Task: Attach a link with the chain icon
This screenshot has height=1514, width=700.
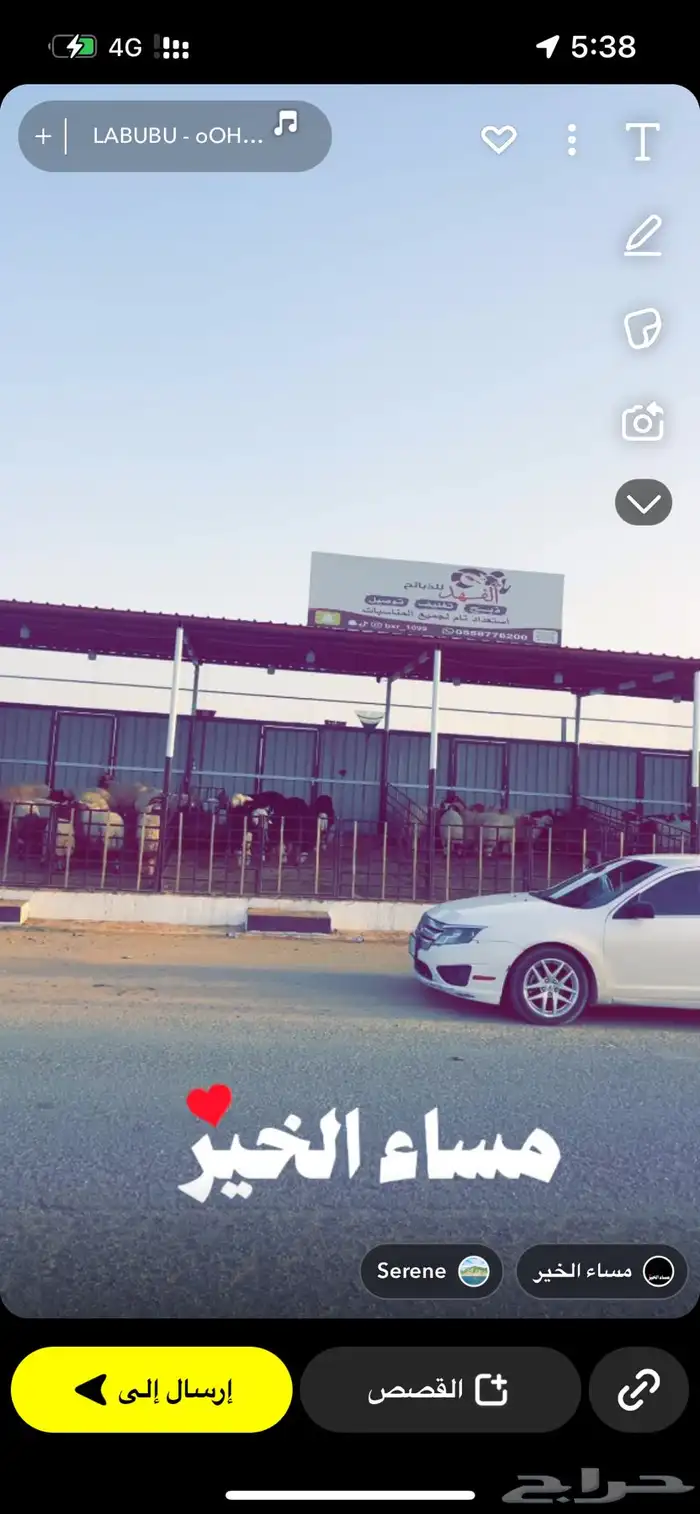Action: [x=638, y=1389]
